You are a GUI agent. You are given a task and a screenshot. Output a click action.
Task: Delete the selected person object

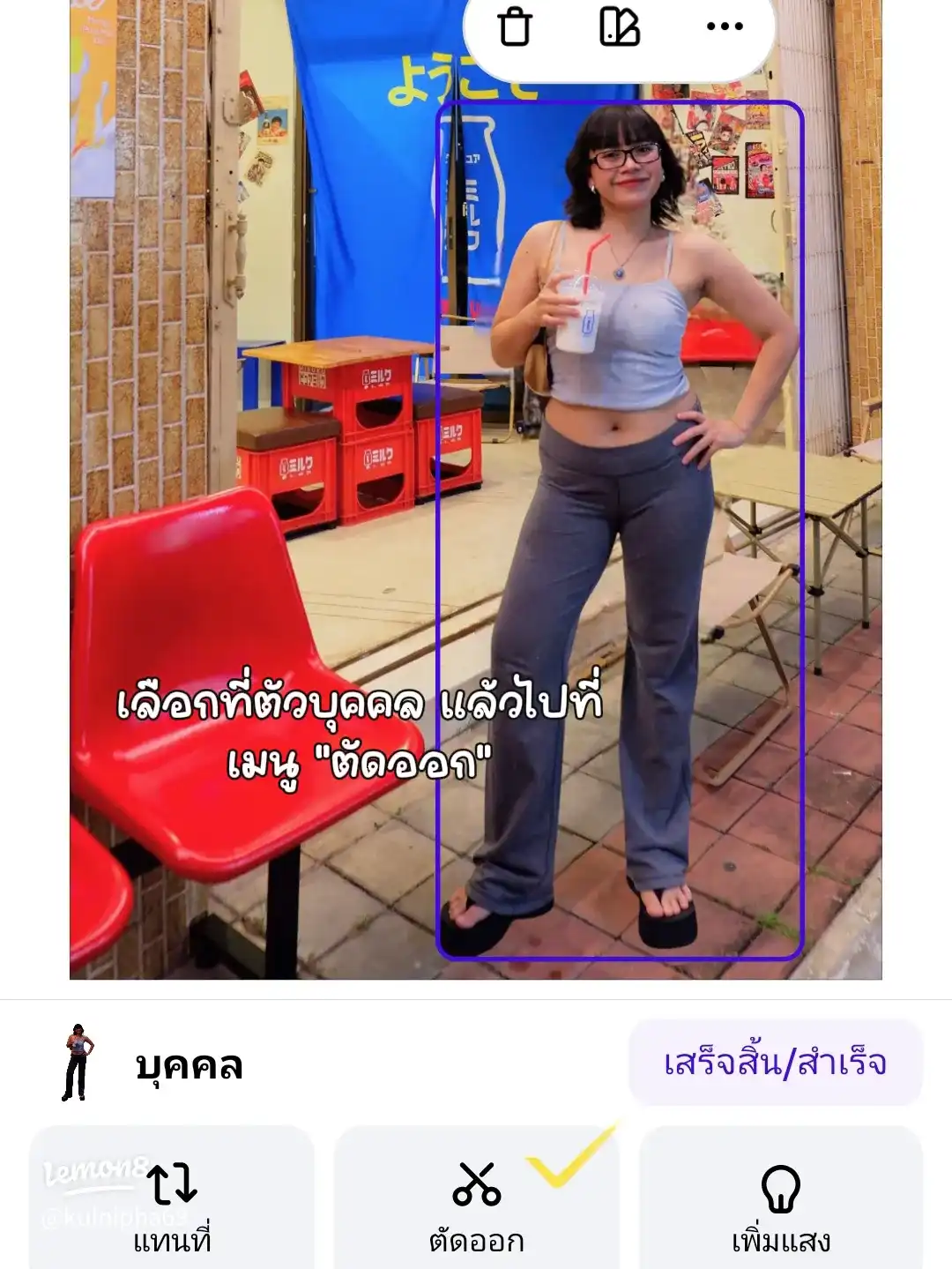point(515,27)
